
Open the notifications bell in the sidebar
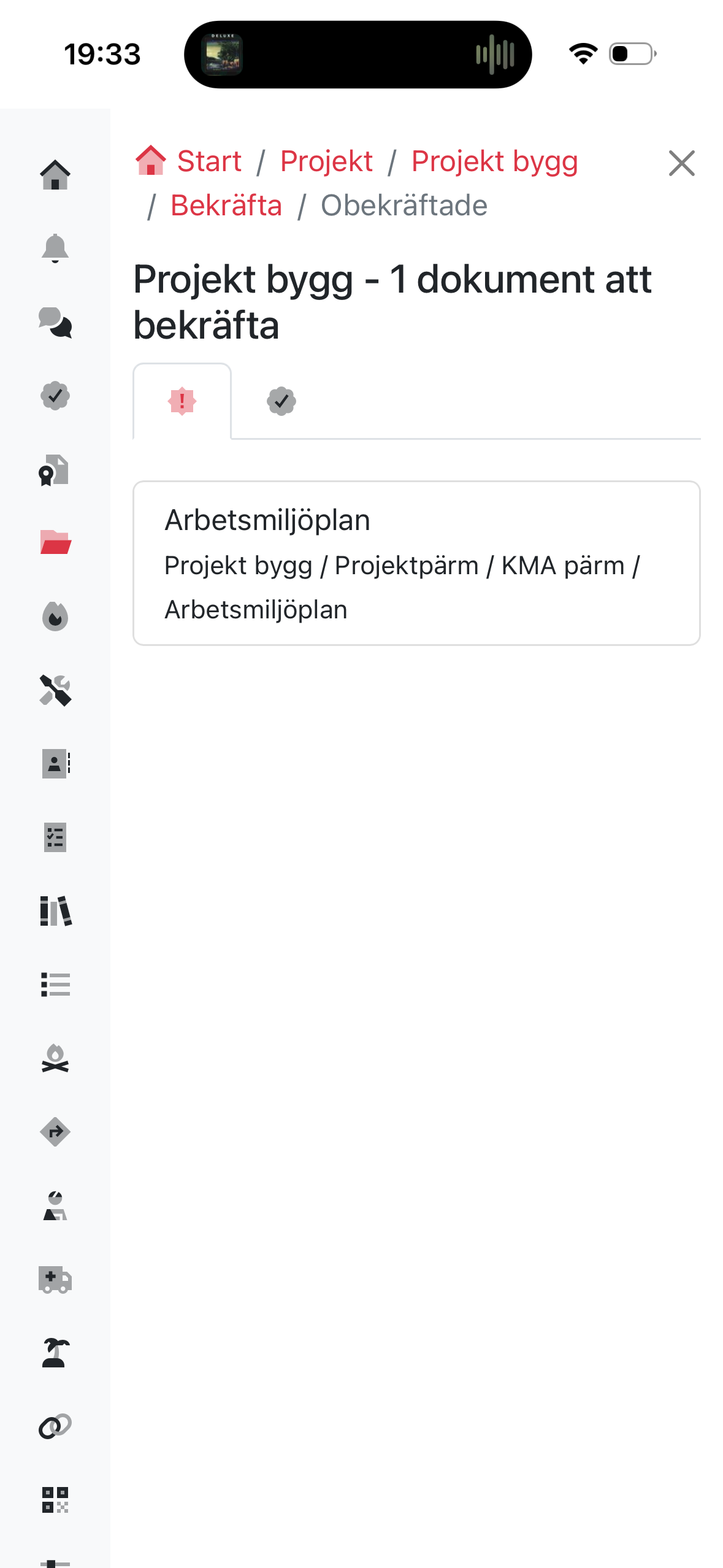[x=55, y=248]
